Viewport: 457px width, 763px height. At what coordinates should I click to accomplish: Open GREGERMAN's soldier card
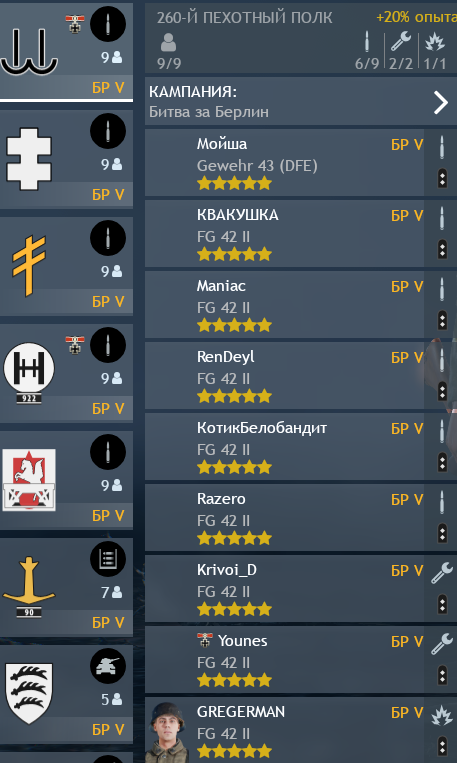click(301, 730)
